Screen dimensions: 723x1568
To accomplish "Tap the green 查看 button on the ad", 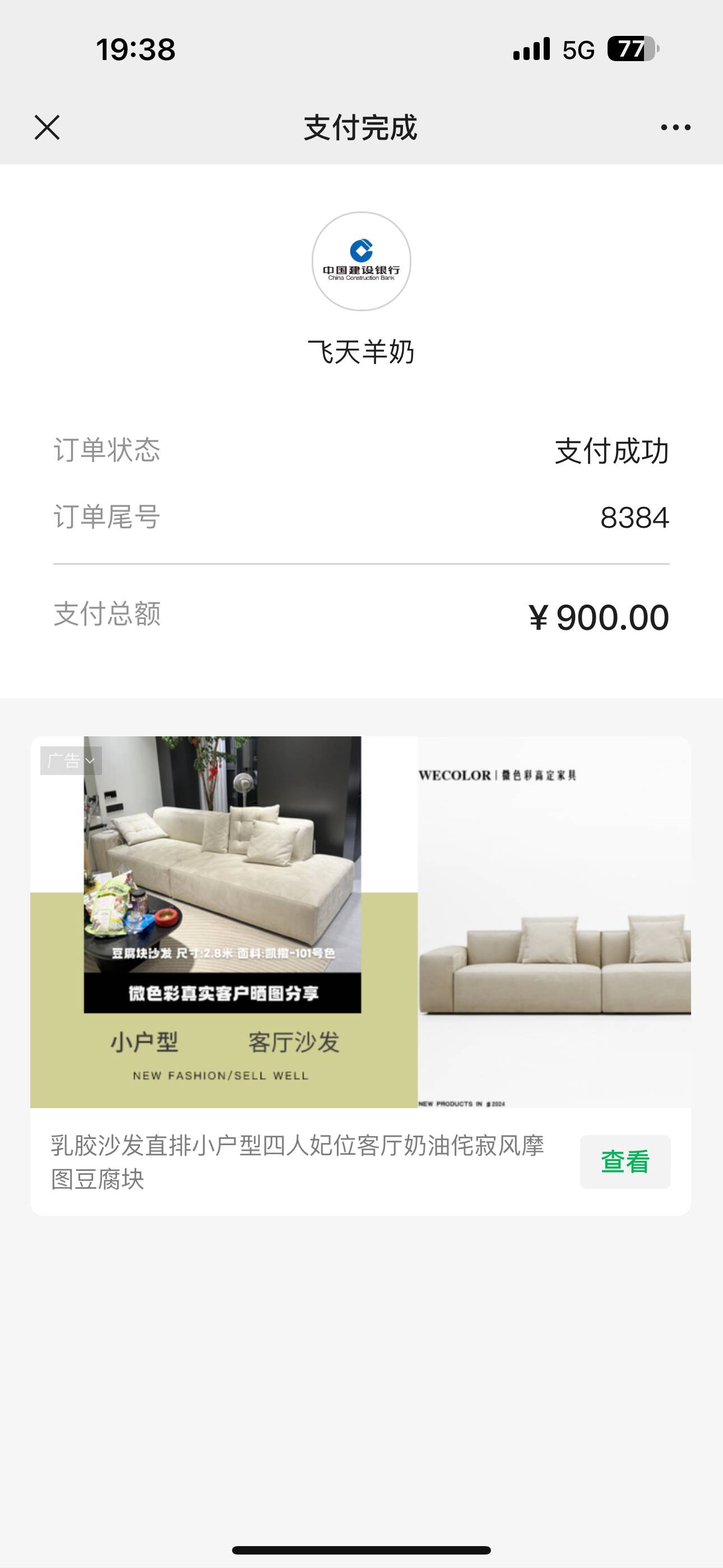I will [625, 1161].
